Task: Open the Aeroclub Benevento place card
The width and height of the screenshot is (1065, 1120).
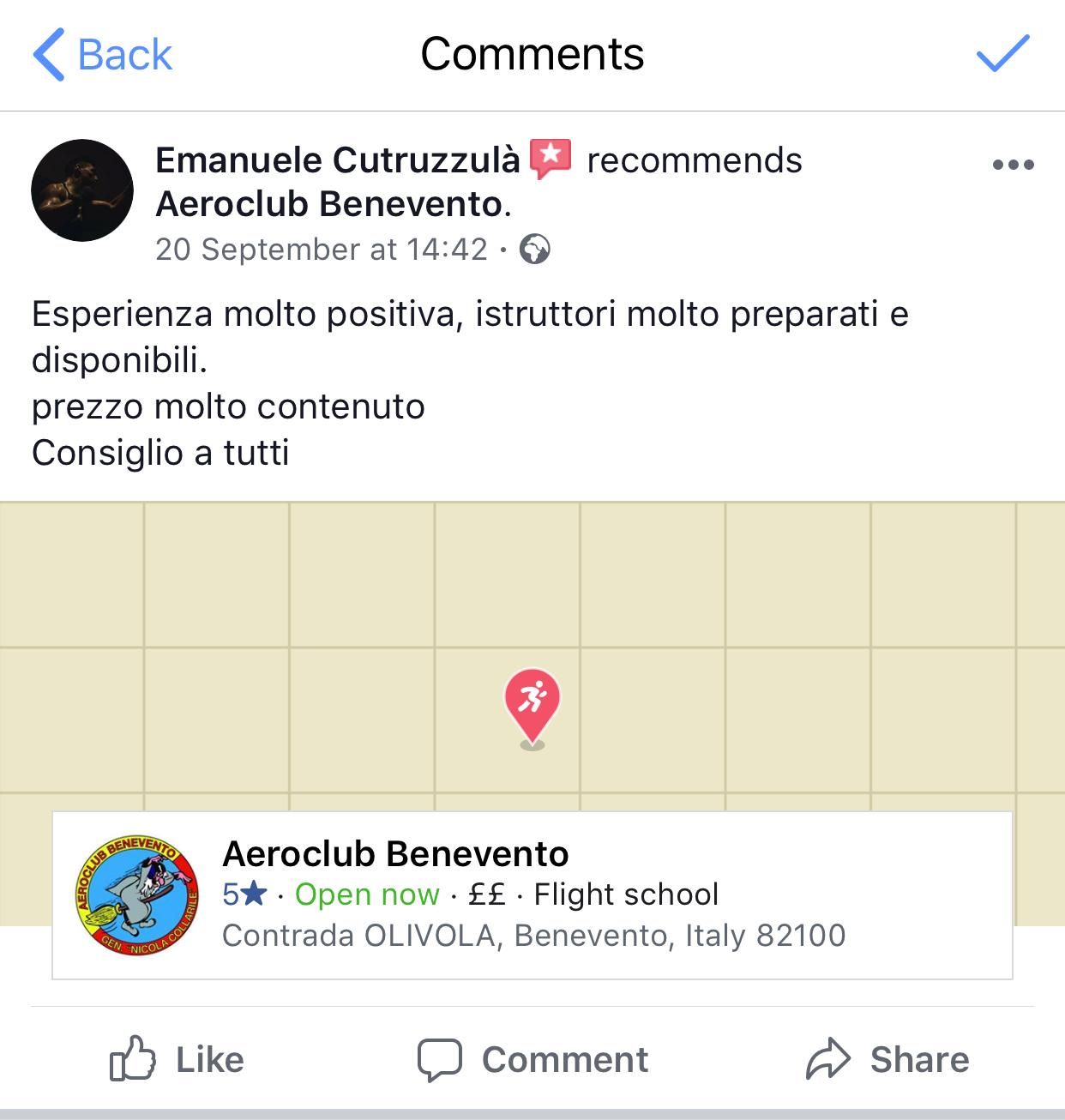Action: click(532, 894)
